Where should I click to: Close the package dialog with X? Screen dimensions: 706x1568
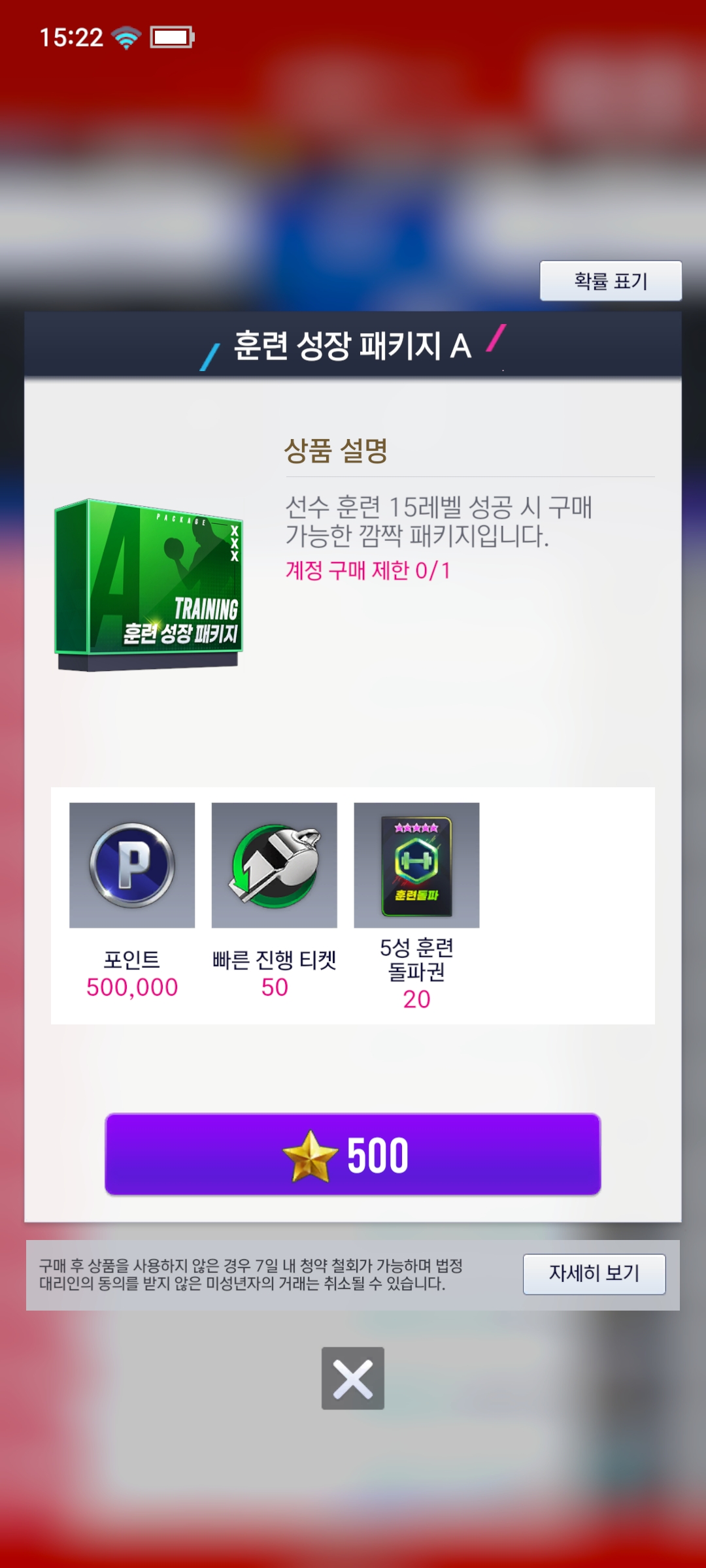coord(353,1378)
